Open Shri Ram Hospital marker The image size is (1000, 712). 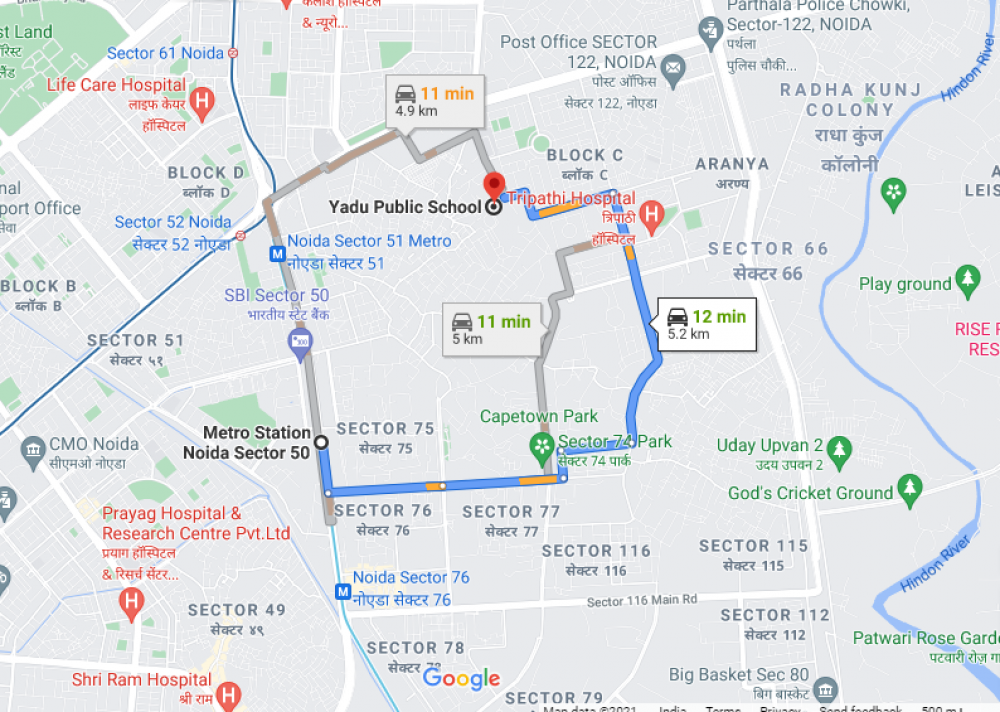[229, 691]
